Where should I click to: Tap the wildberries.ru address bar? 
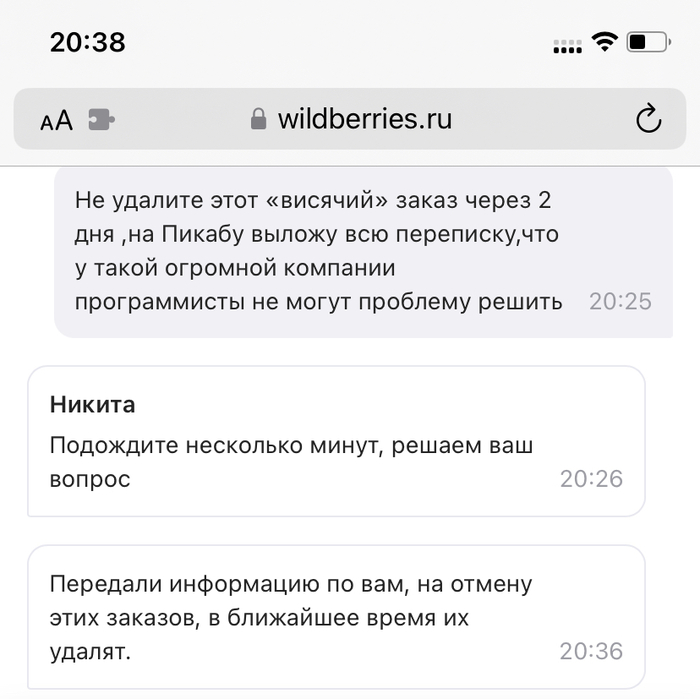(x=352, y=120)
